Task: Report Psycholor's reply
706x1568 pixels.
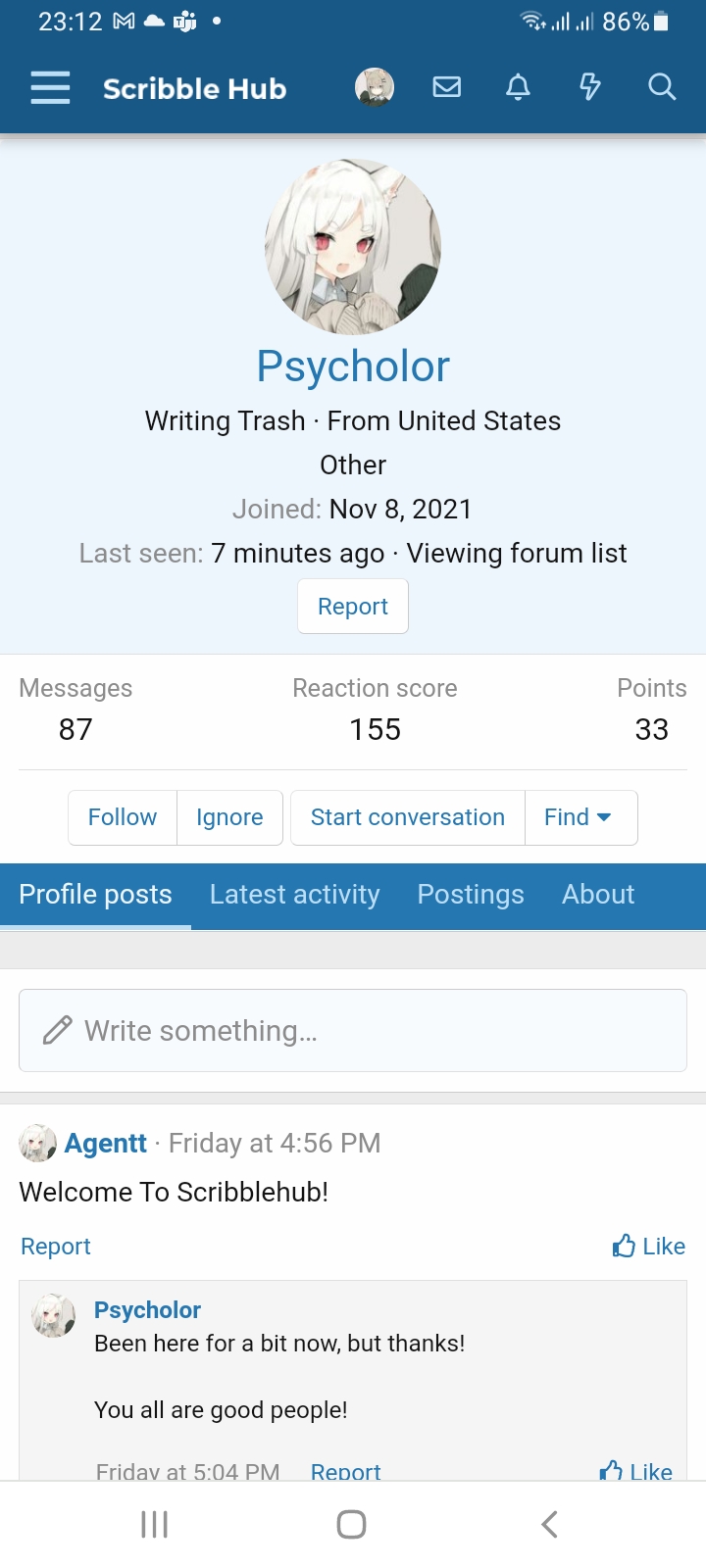Action: (345, 1469)
